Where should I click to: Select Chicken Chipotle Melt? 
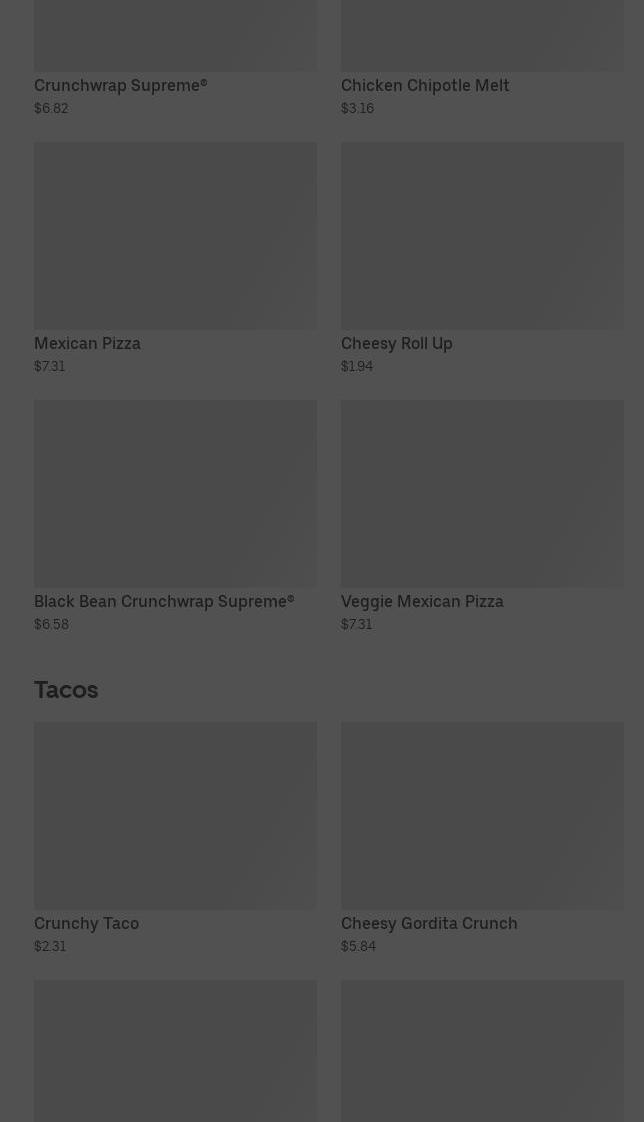(482, 59)
